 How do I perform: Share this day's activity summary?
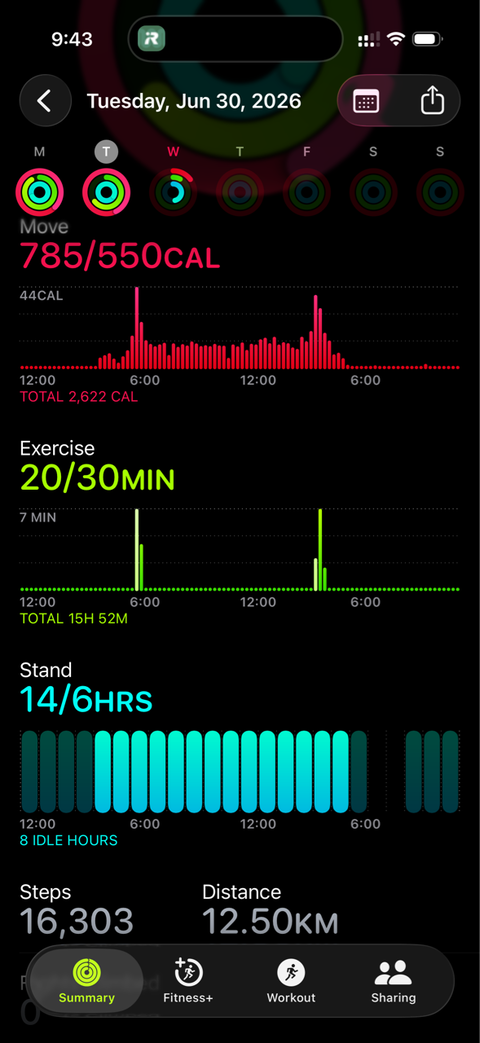coord(432,101)
